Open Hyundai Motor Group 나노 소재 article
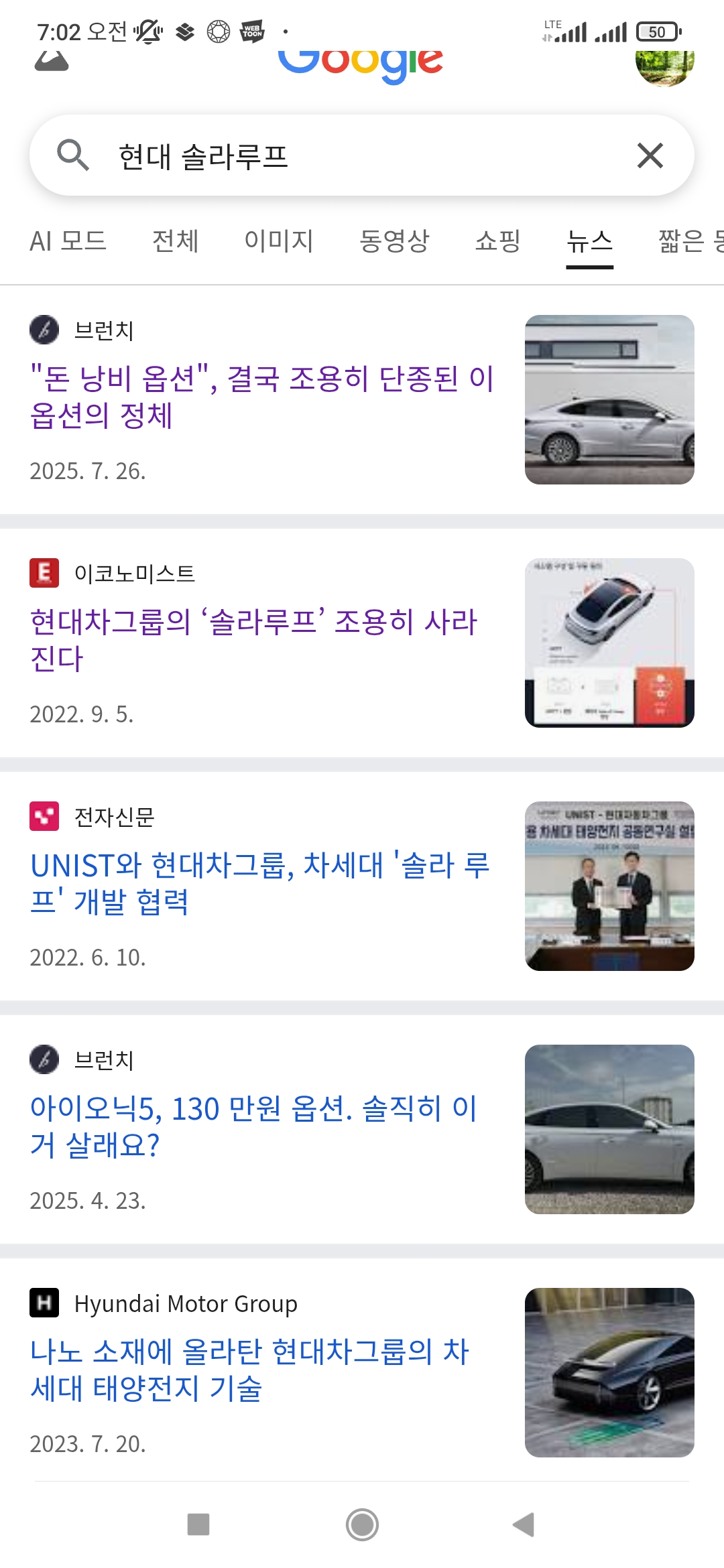Viewport: 724px width, 1568px height. tap(249, 1370)
